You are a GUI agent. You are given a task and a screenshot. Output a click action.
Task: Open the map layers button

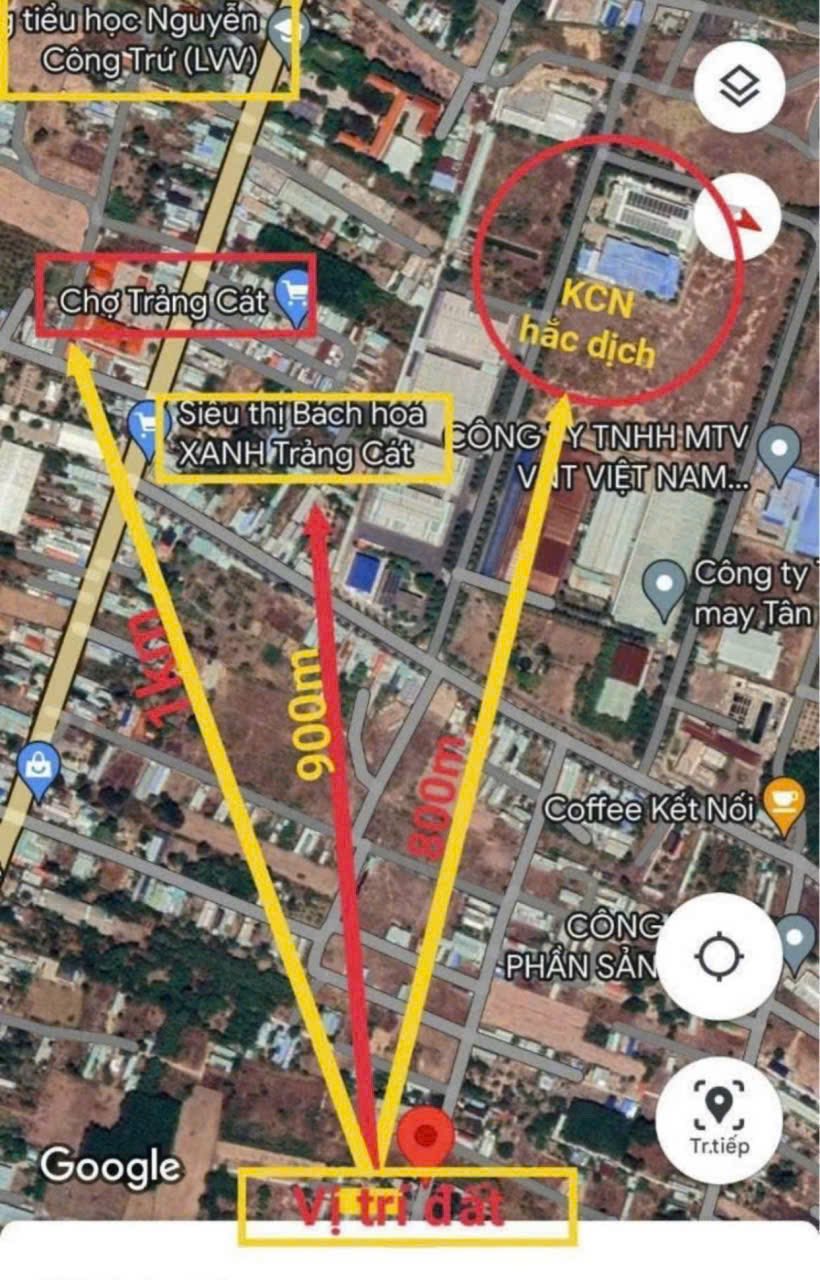[739, 87]
